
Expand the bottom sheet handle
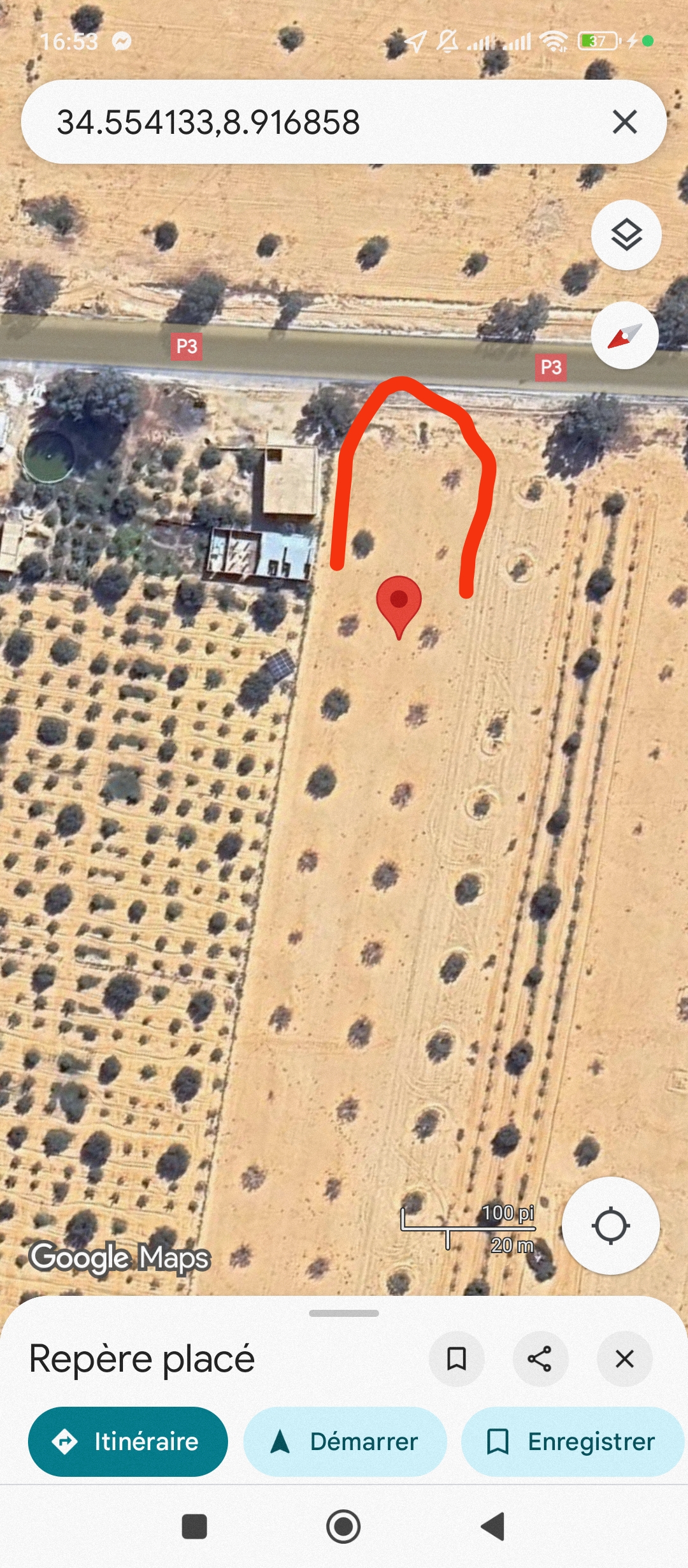(344, 1314)
